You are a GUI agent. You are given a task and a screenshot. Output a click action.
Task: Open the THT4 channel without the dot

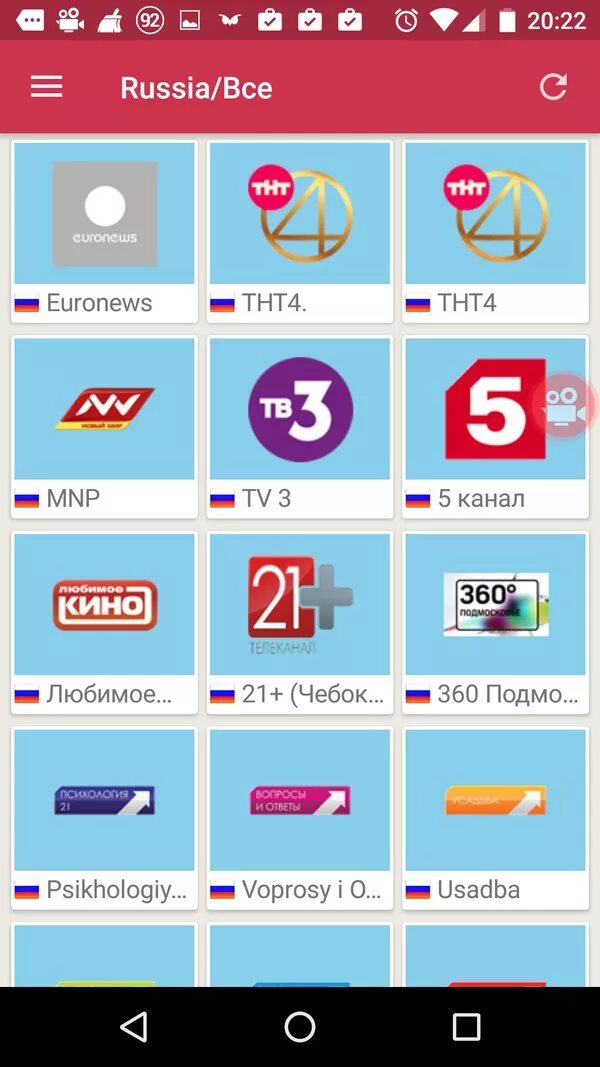[x=495, y=231]
